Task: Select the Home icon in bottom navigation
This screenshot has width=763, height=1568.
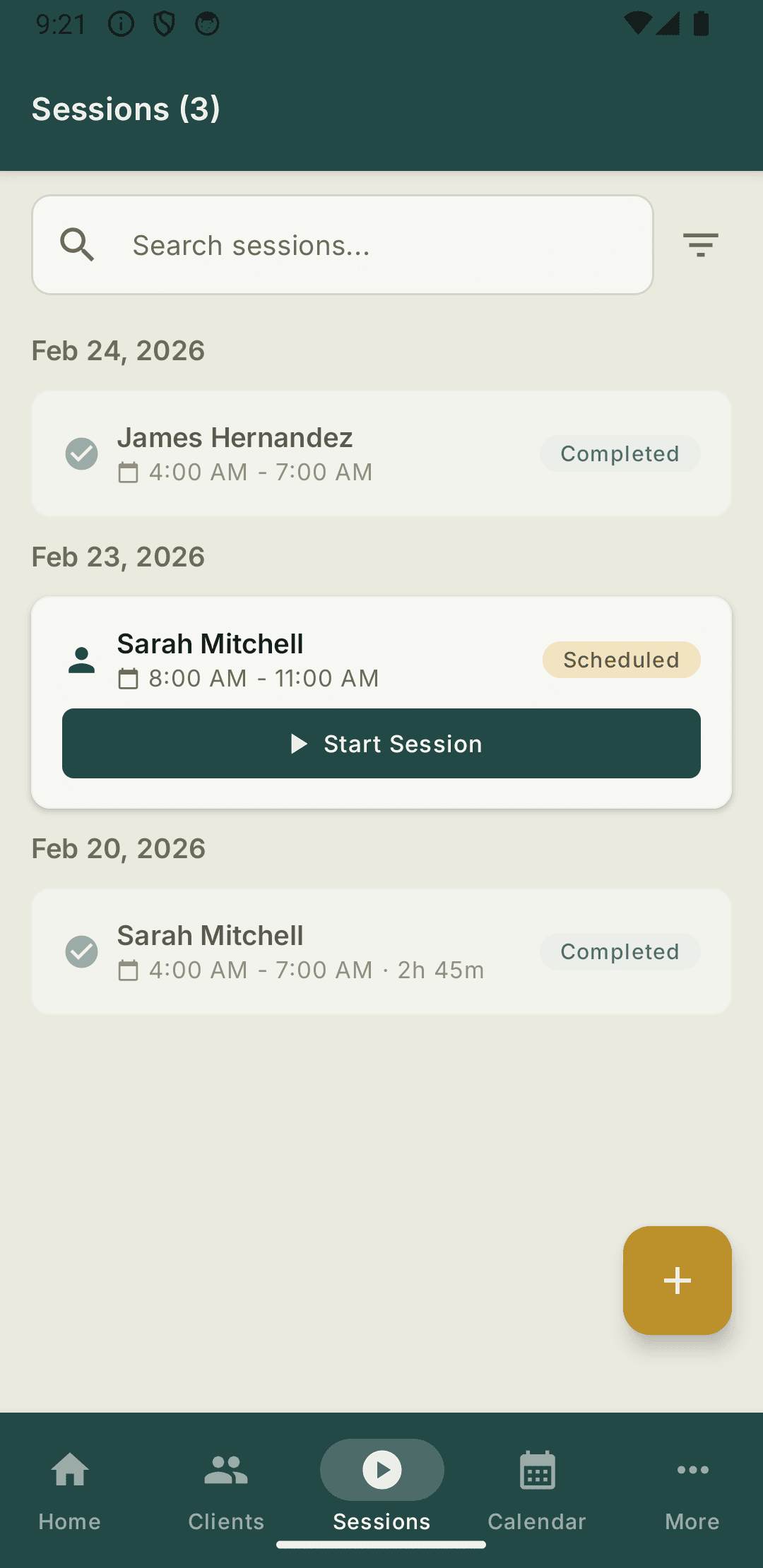Action: 69,1471
